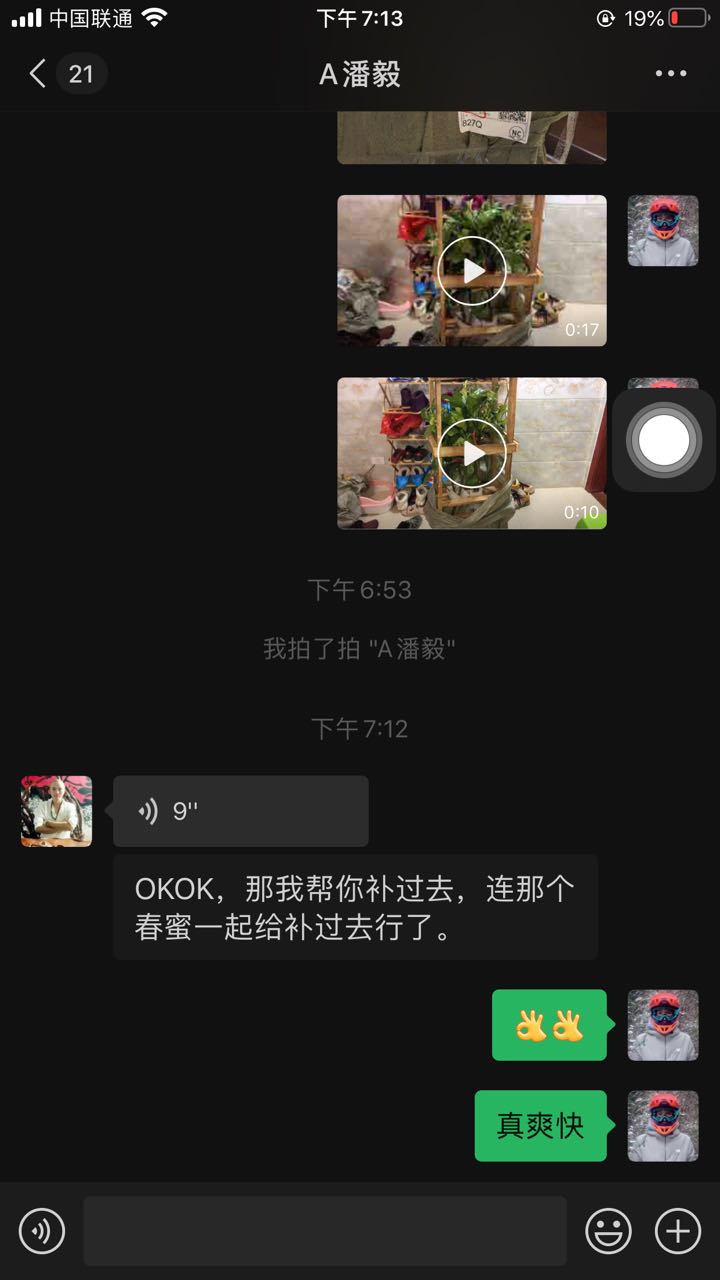The width and height of the screenshot is (720, 1280).
Task: Open the emoji sticker panel
Action: click(x=608, y=1231)
